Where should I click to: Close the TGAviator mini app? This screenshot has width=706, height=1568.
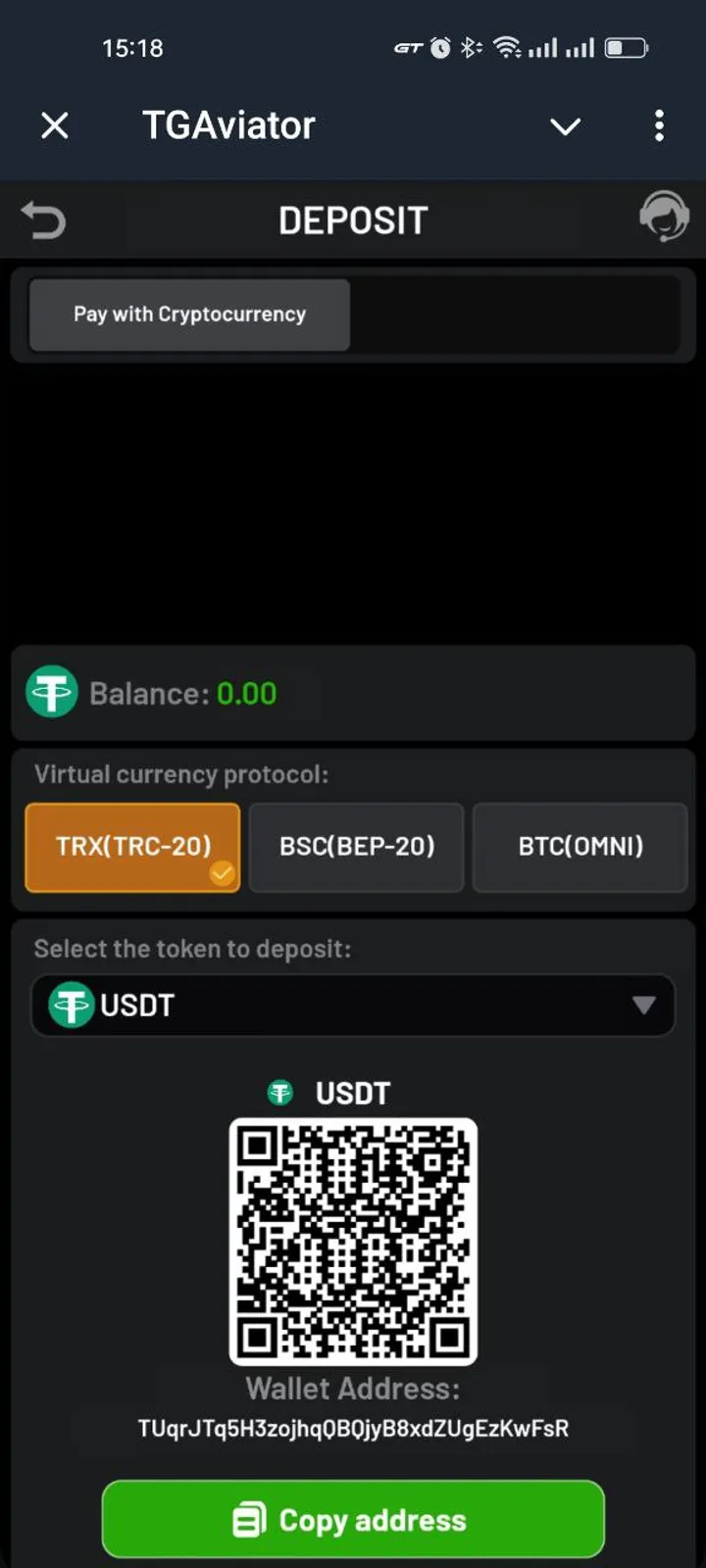(x=55, y=125)
